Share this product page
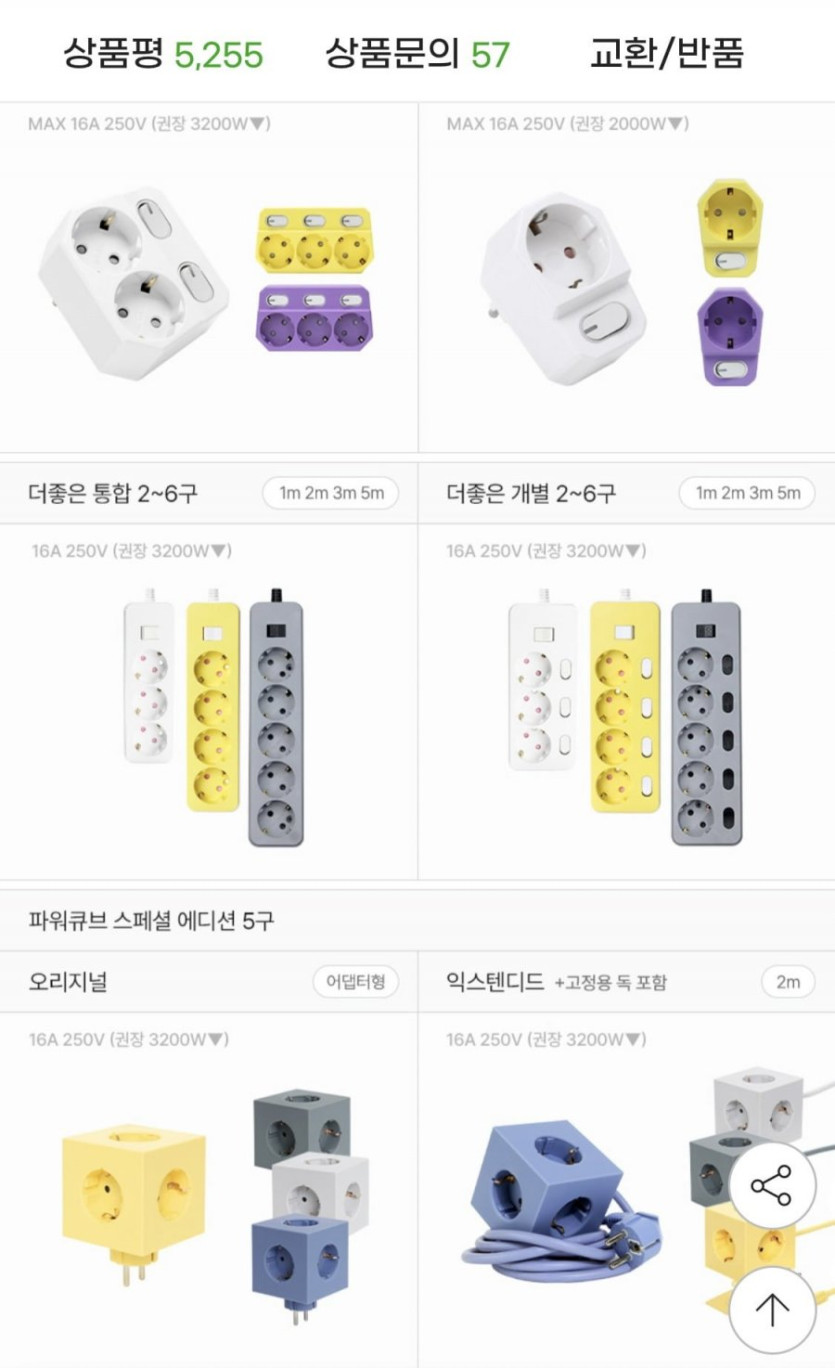 click(772, 1185)
